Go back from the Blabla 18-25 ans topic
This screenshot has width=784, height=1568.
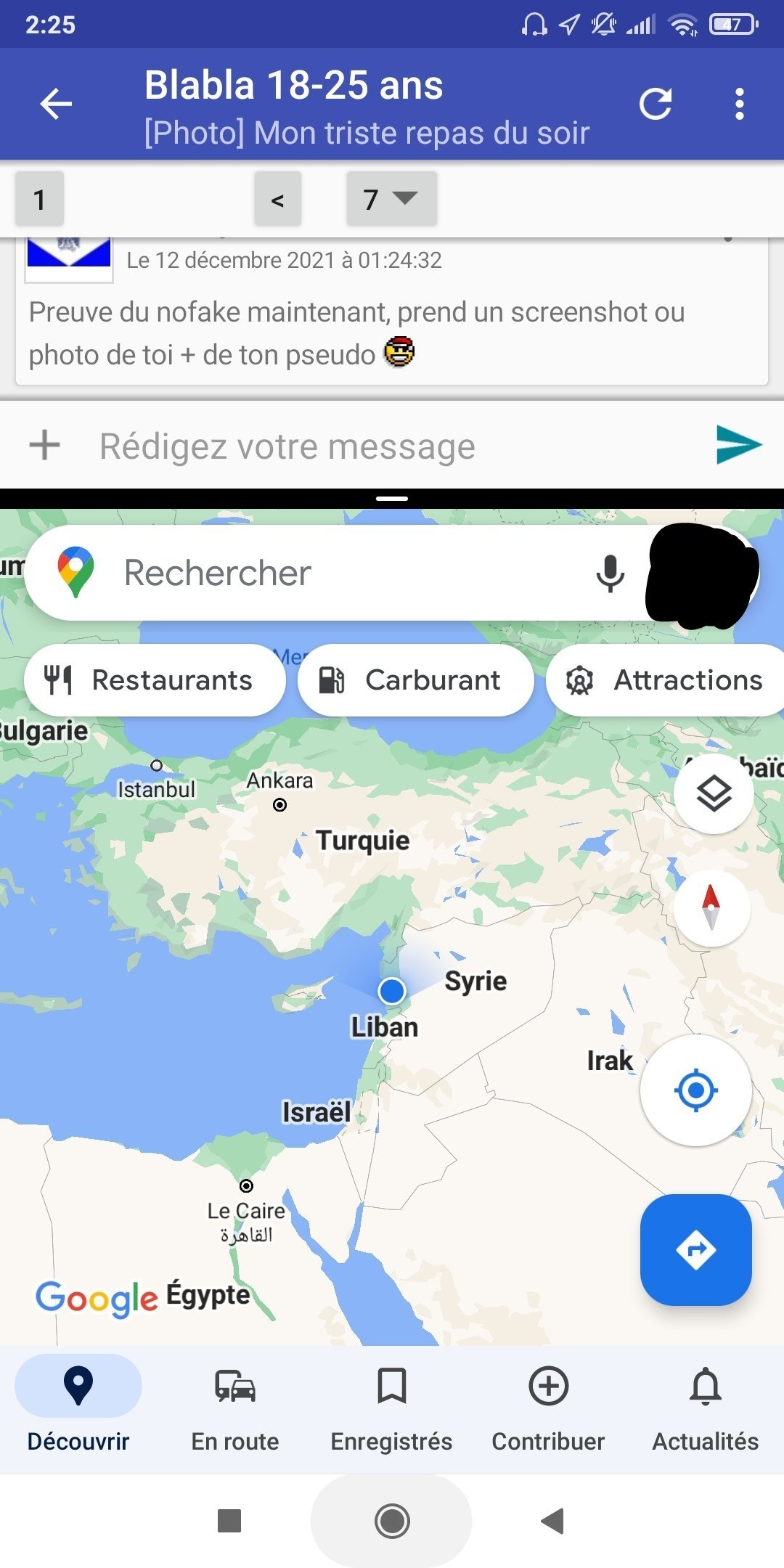tap(56, 104)
